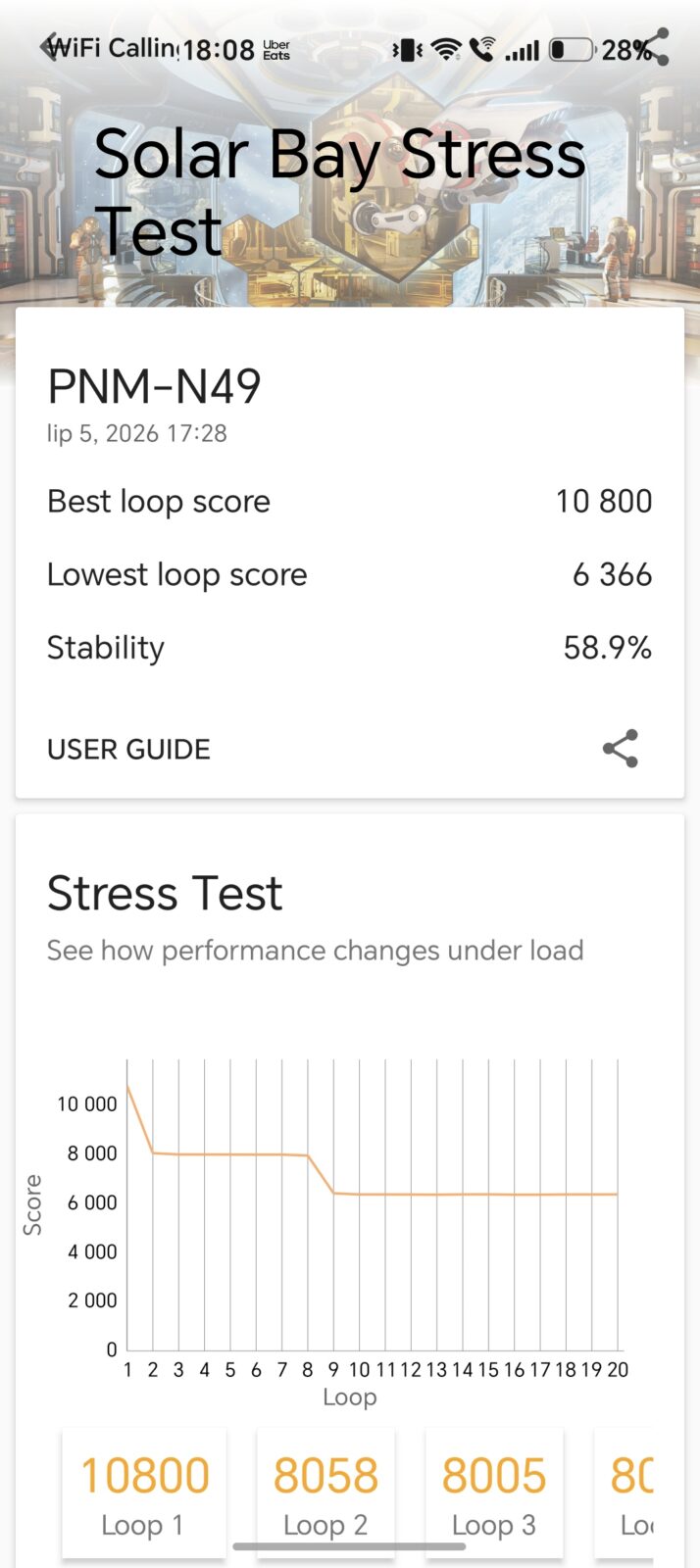Screen dimensions: 700x1568
Task: Open the USER GUIDE link
Action: coord(128,750)
